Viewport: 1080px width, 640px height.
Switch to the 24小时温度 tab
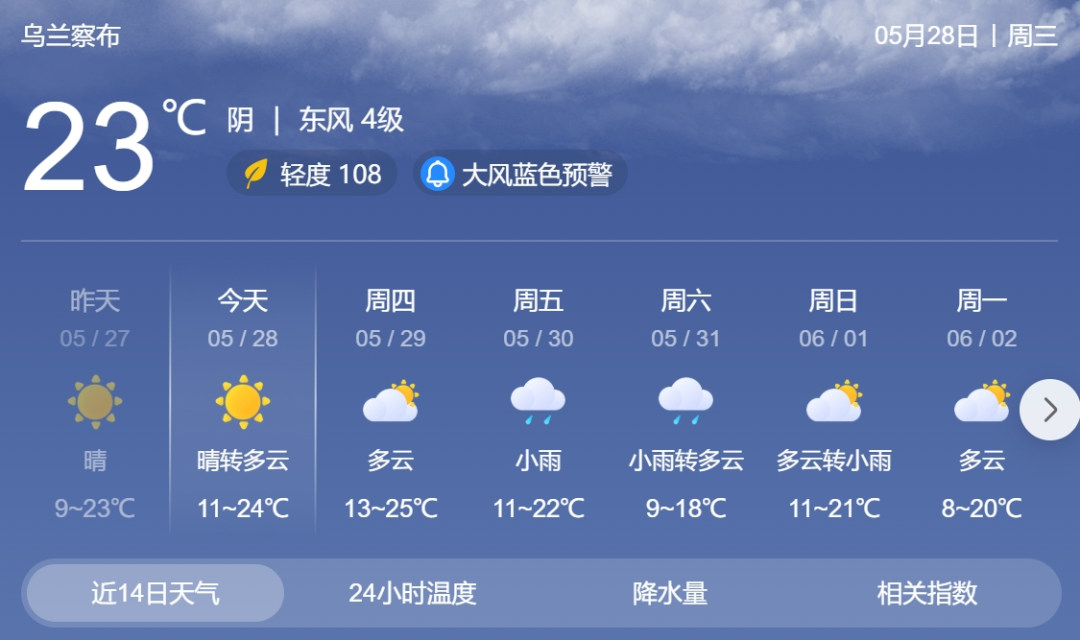pyautogui.click(x=412, y=593)
